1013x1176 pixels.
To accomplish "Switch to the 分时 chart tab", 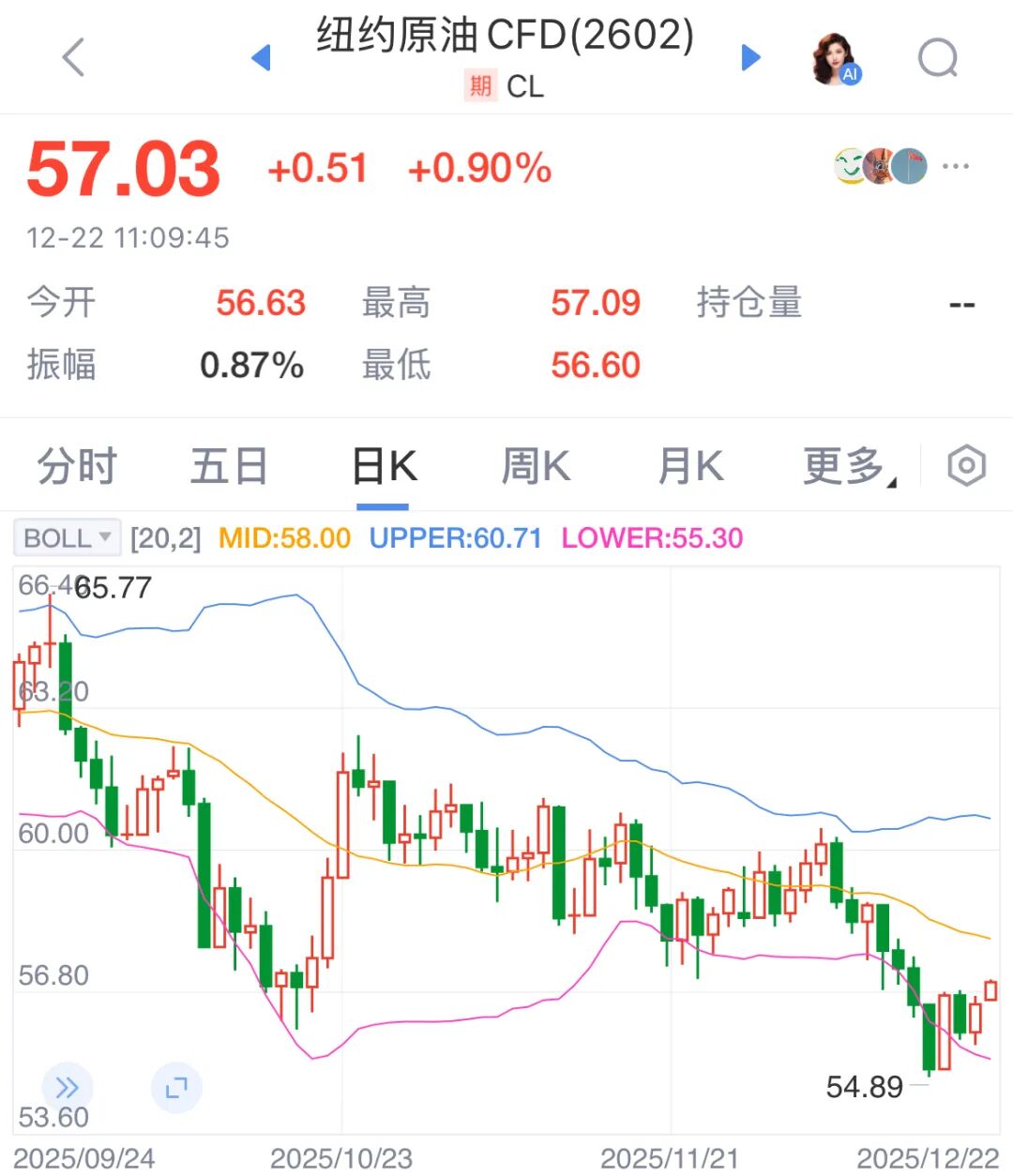I will (x=77, y=466).
